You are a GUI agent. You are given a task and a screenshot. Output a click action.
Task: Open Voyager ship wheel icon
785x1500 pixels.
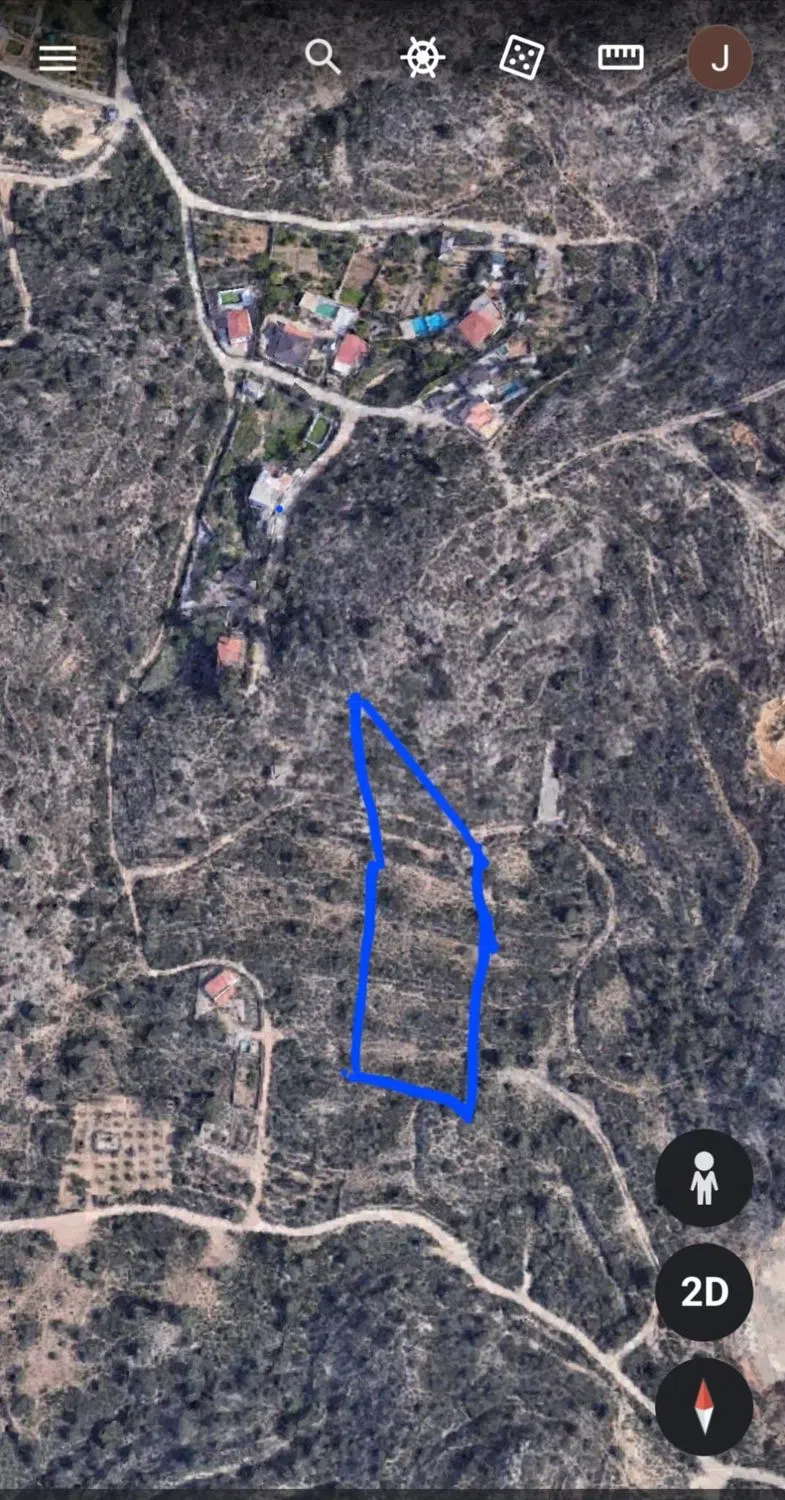pos(422,57)
